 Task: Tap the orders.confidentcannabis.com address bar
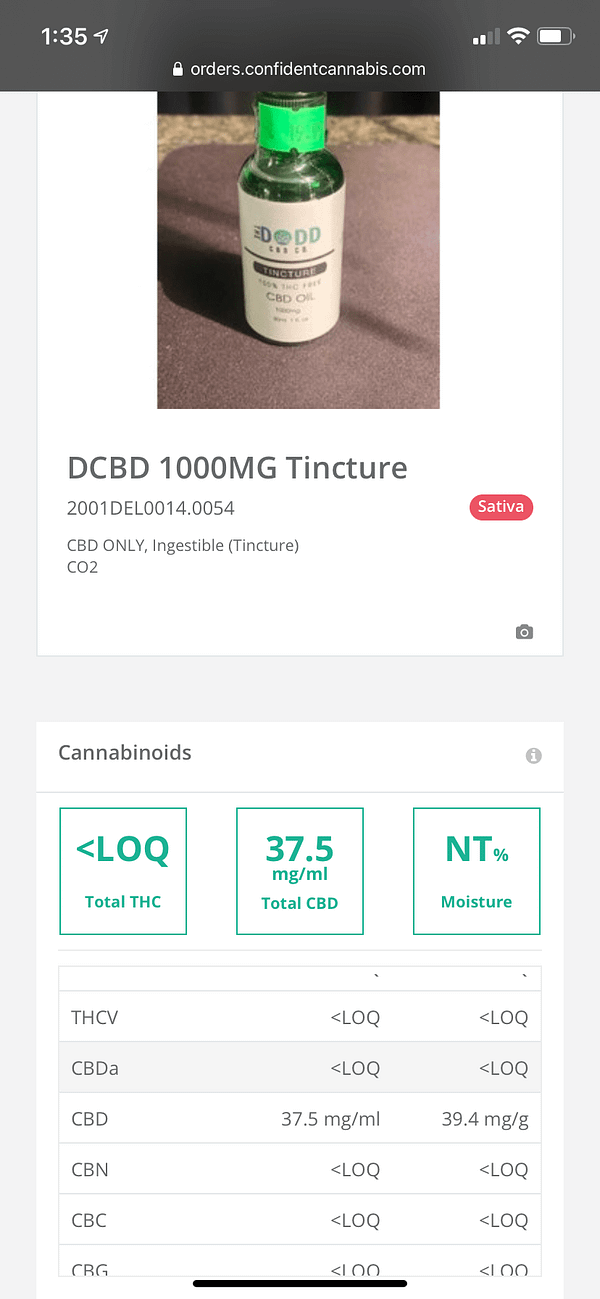coord(299,69)
